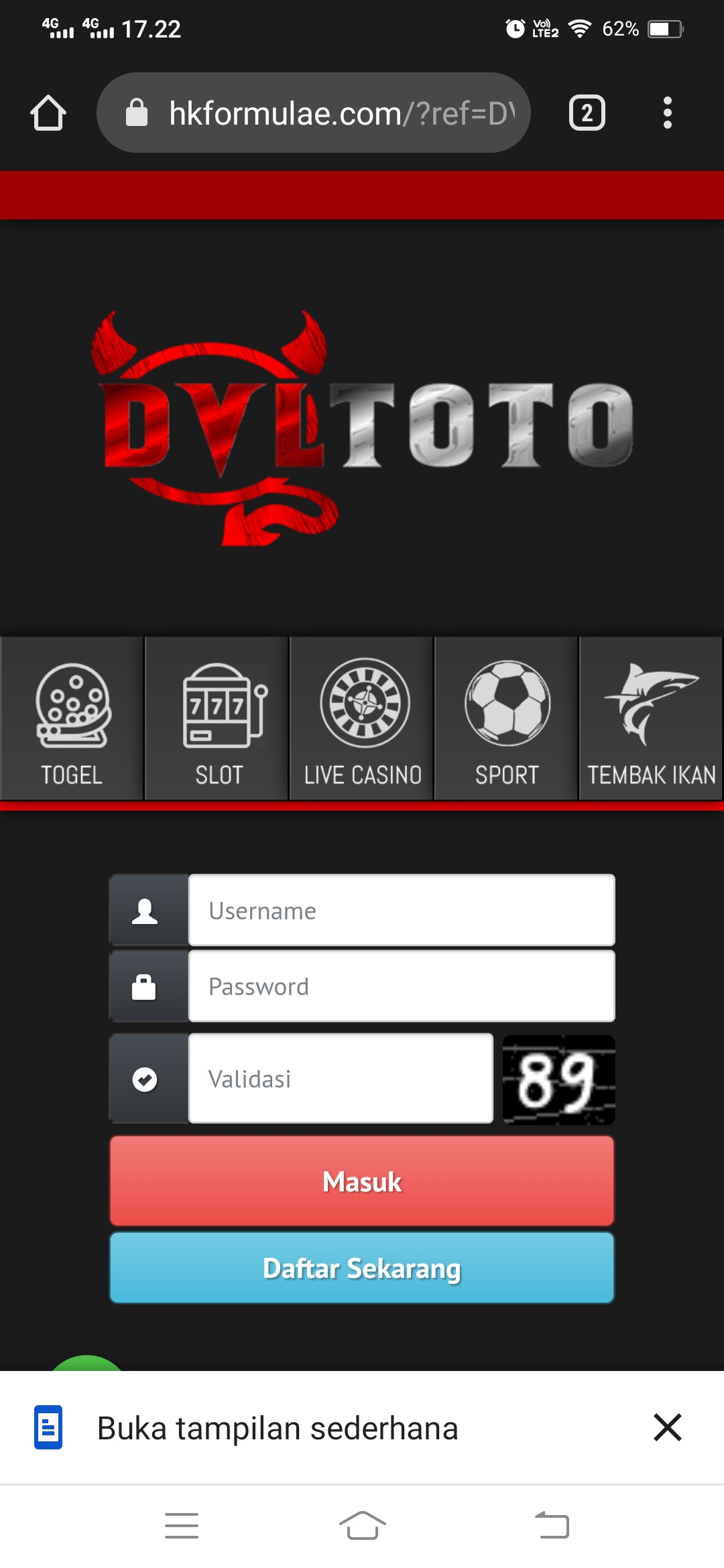Tap Daftar Sekarang to register
This screenshot has height=1568, width=724.
pos(362,1268)
